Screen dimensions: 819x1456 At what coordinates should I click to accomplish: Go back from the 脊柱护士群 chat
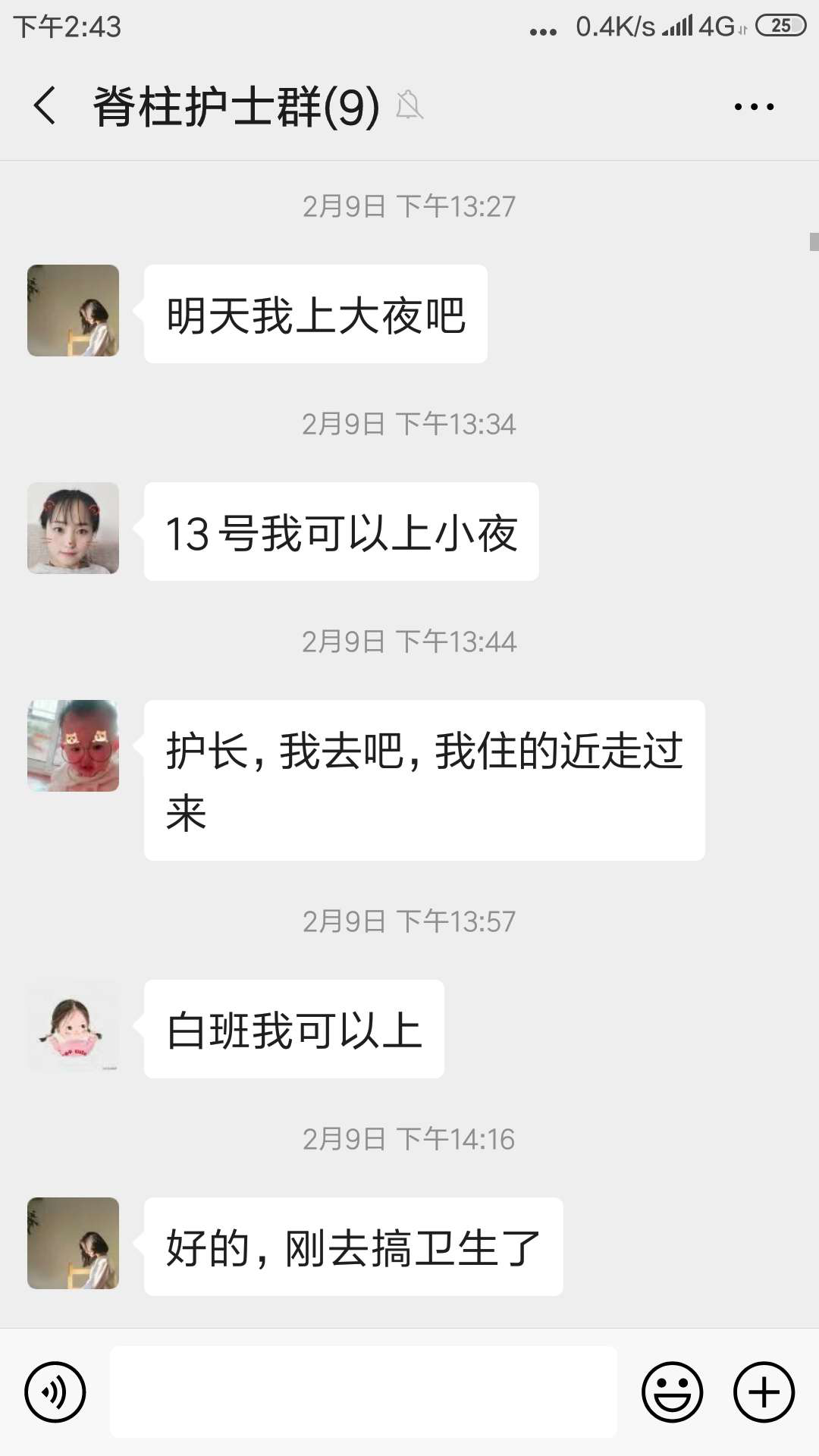(x=45, y=105)
